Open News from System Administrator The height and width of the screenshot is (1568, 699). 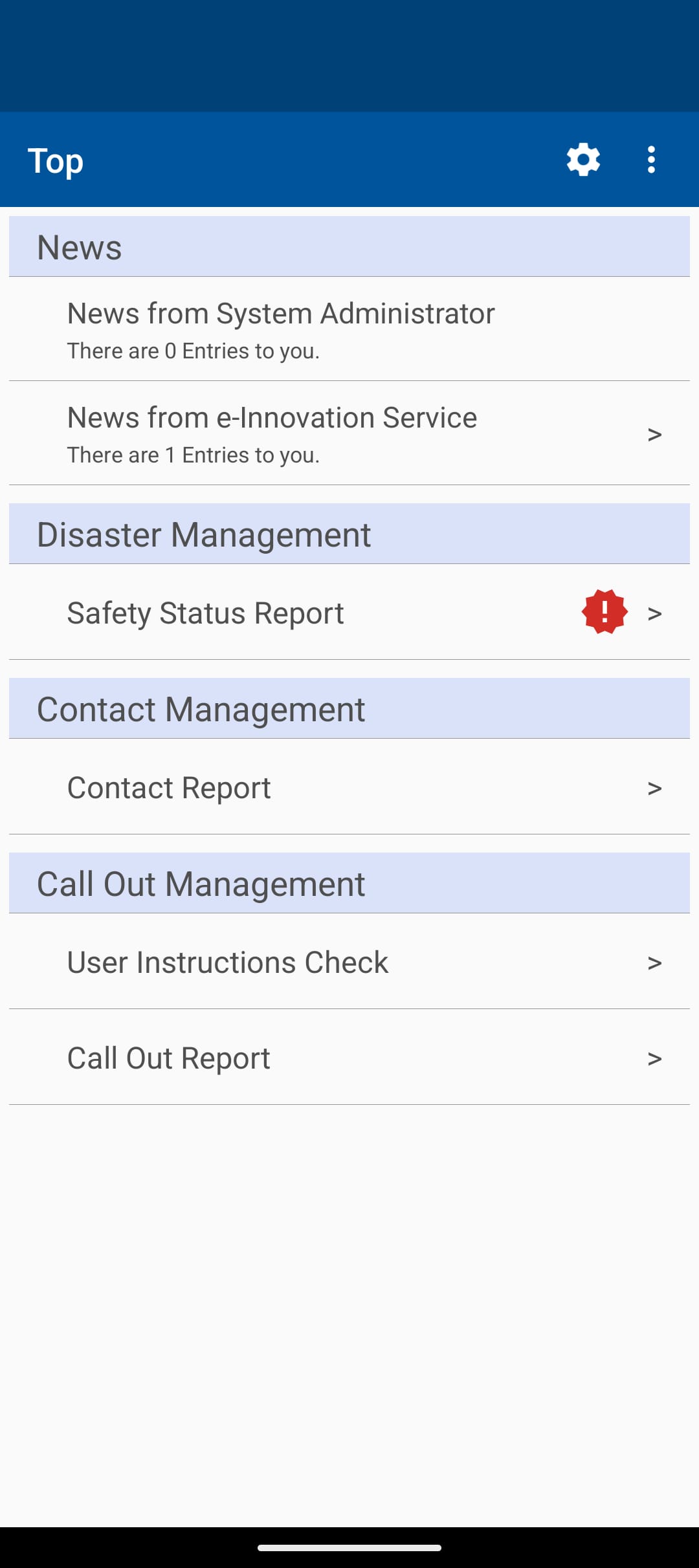pos(280,312)
